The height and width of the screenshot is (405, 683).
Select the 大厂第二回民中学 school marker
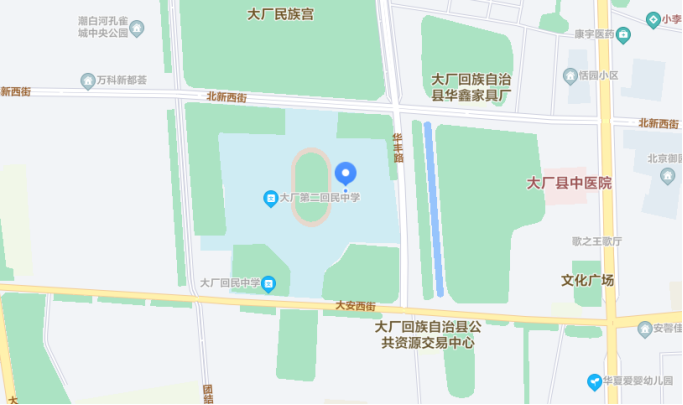270,198
